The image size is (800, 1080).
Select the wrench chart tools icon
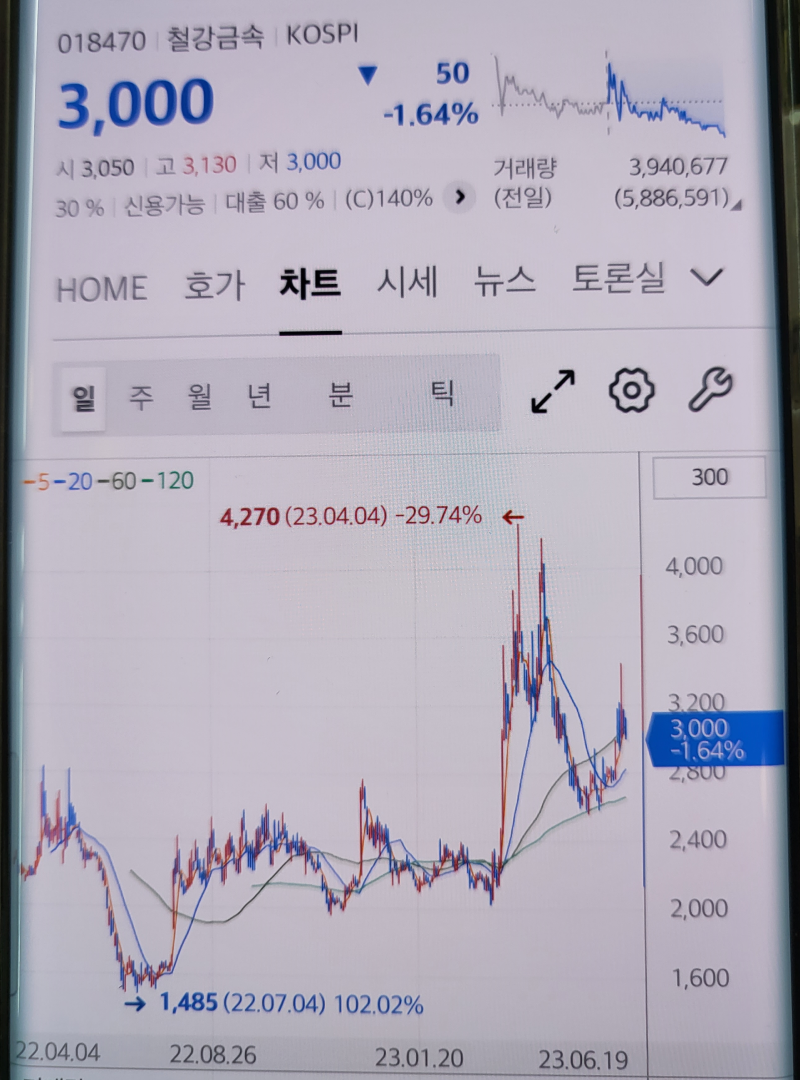(x=711, y=391)
